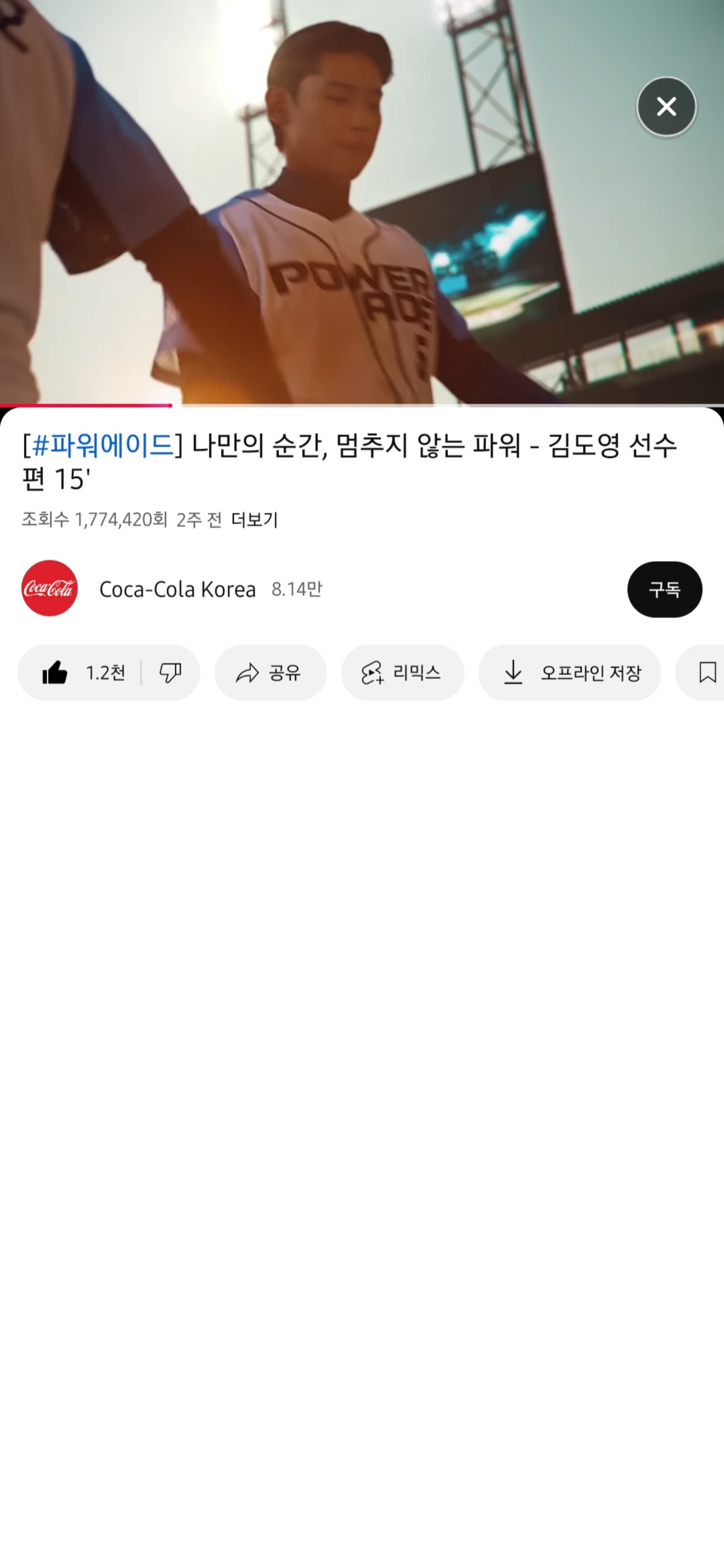The height and width of the screenshot is (1568, 724).
Task: Download with 오프라인 저장
Action: (x=569, y=672)
